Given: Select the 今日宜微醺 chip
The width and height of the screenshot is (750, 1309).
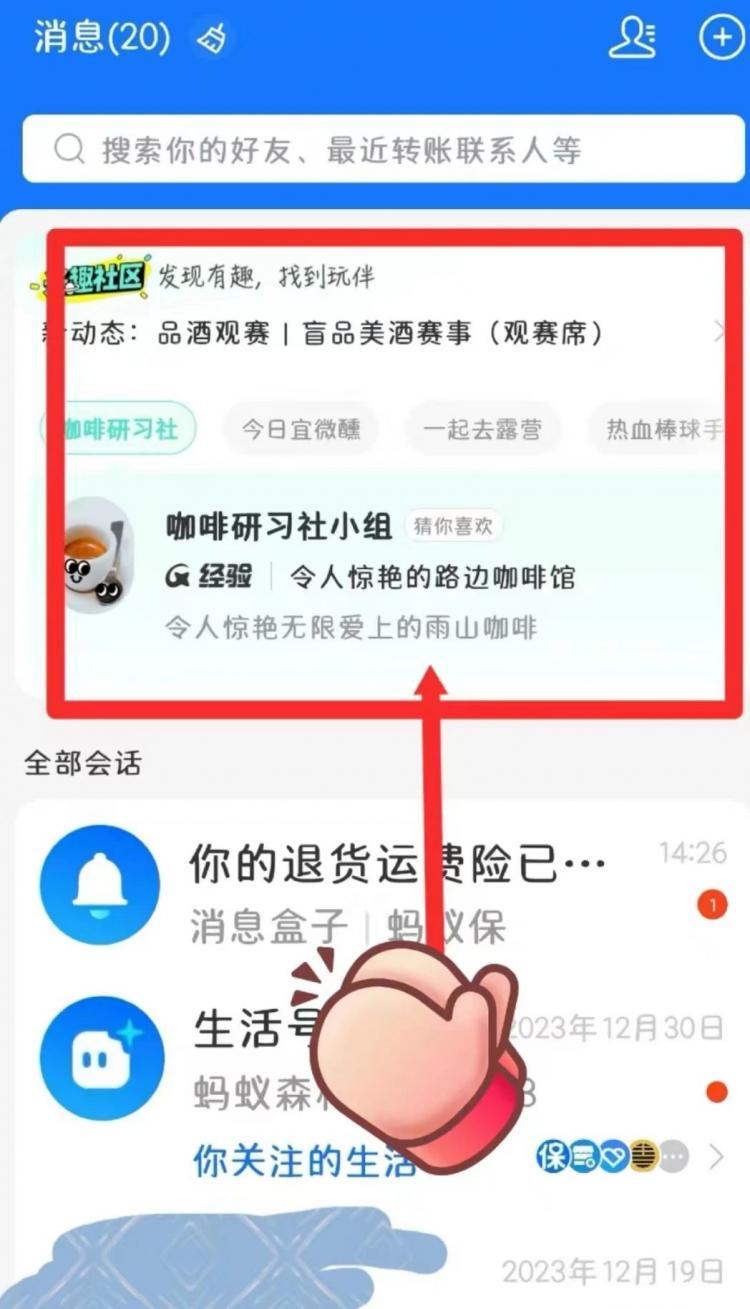Looking at the screenshot, I should pos(301,430).
